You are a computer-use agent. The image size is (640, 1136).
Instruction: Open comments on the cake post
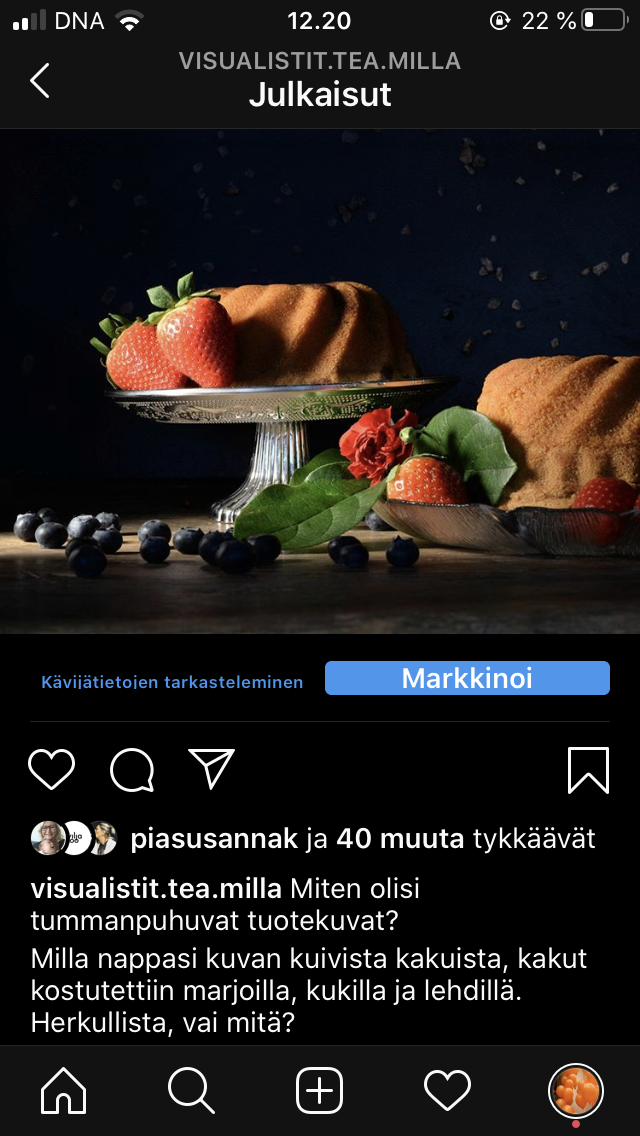click(132, 769)
